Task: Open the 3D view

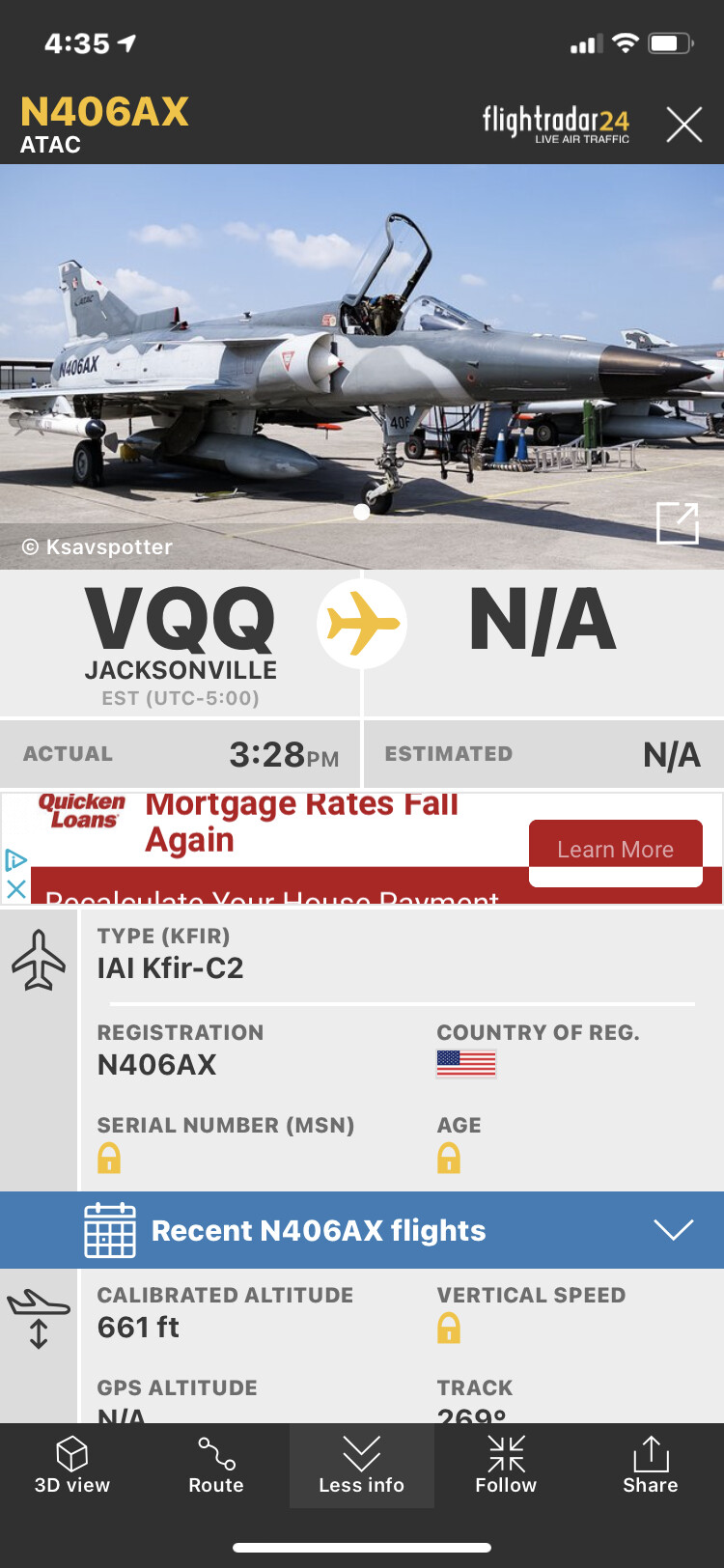Action: coord(72,1465)
